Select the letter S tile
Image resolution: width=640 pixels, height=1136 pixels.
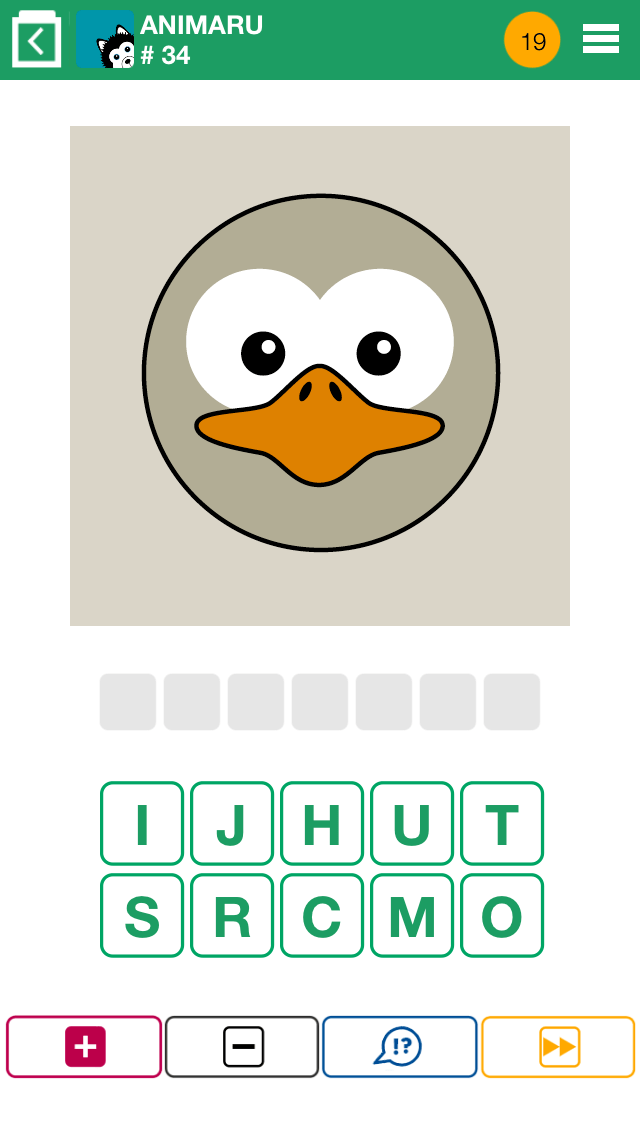click(142, 916)
